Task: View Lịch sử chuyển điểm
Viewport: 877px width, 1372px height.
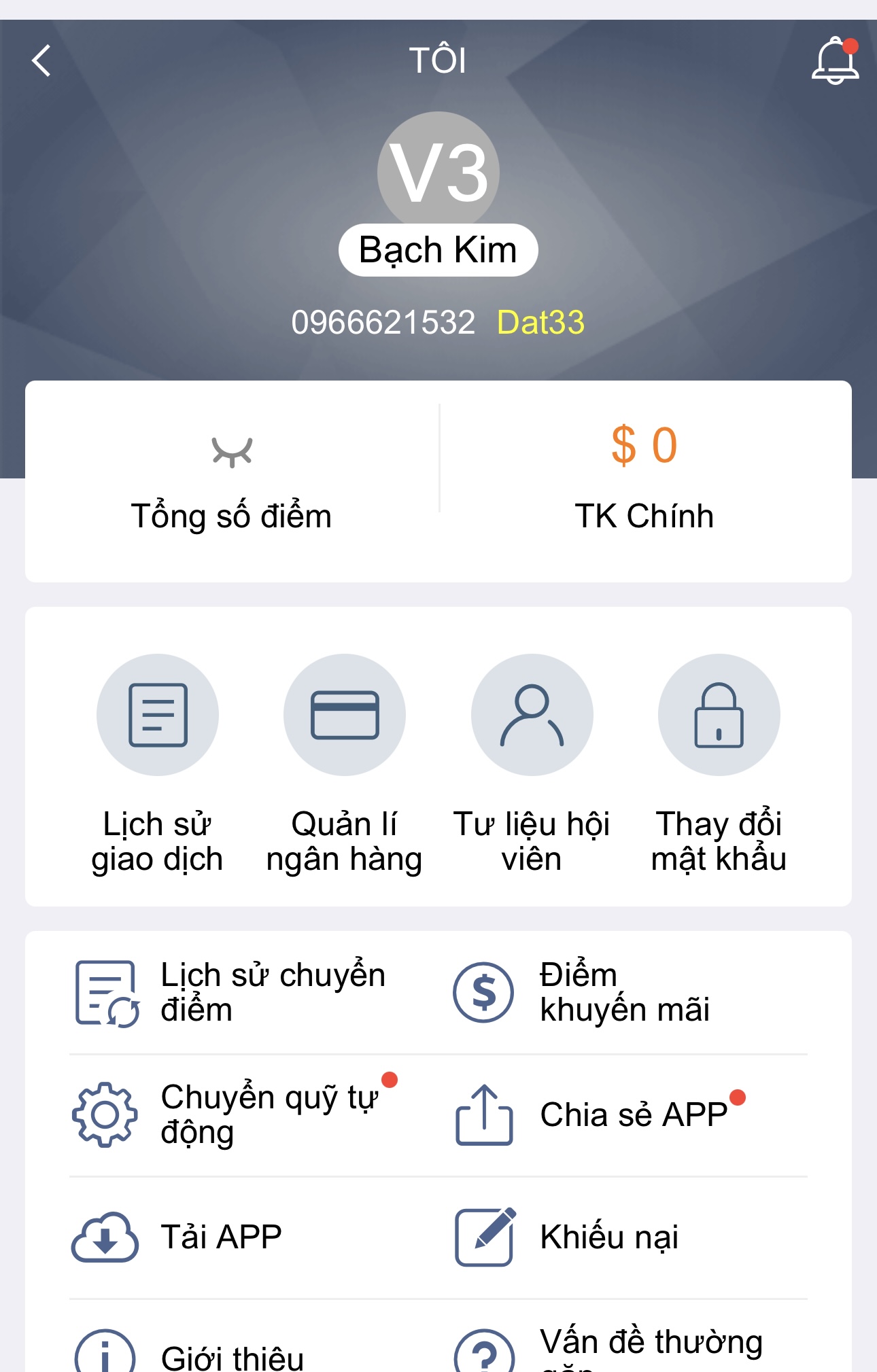Action: (x=231, y=993)
